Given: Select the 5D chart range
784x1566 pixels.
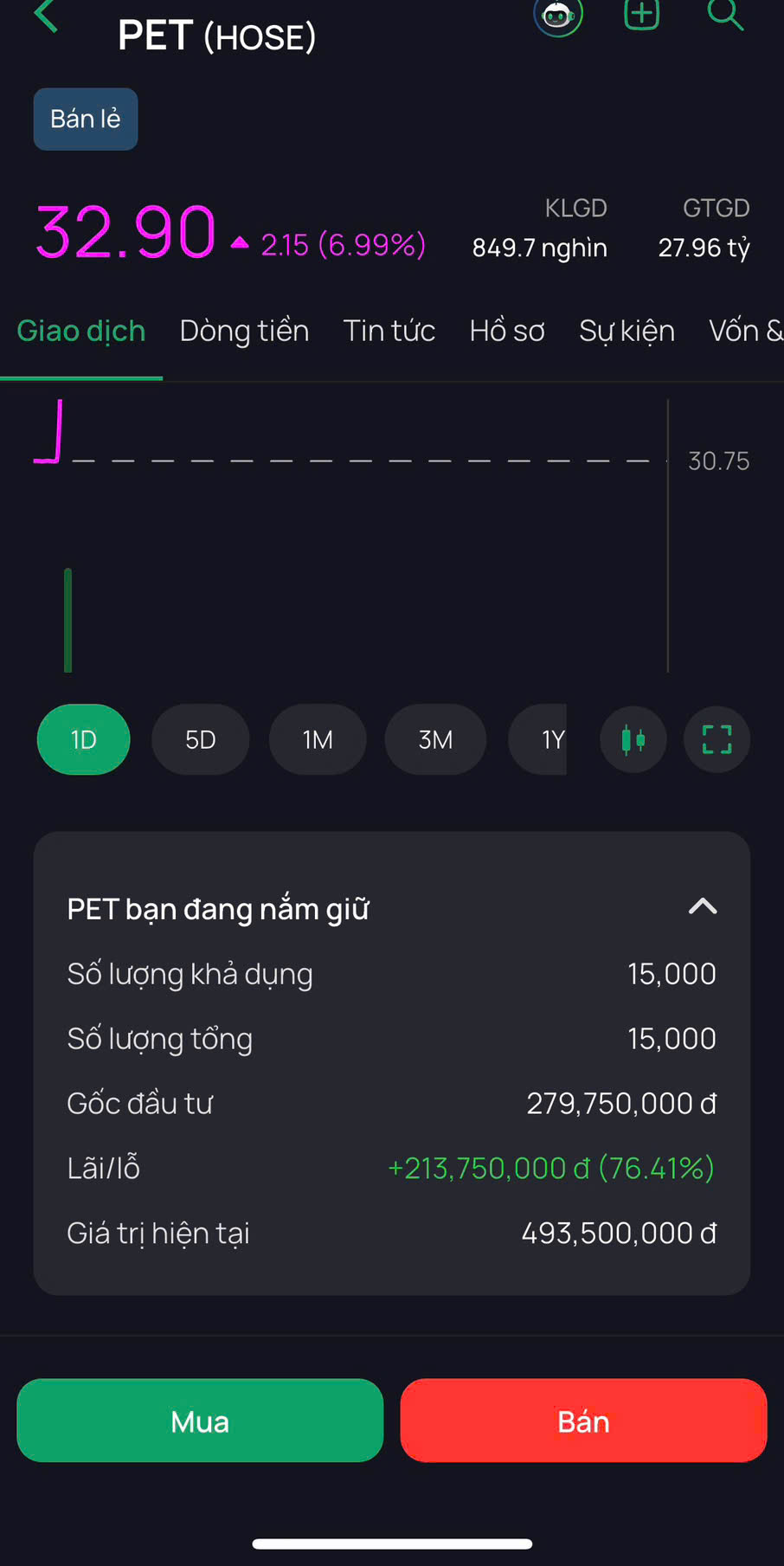Looking at the screenshot, I should (x=200, y=739).
